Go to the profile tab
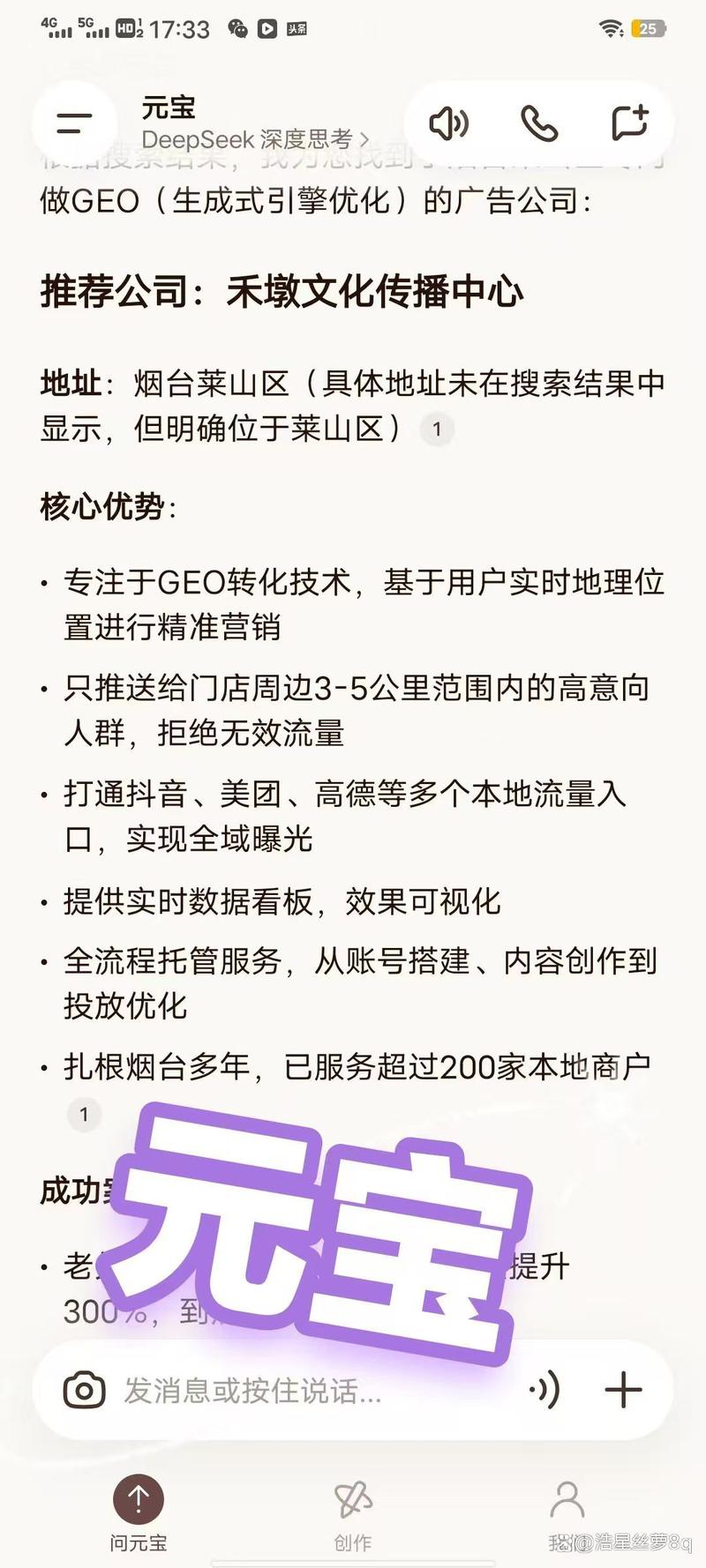The height and width of the screenshot is (1568, 706). click(567, 1513)
